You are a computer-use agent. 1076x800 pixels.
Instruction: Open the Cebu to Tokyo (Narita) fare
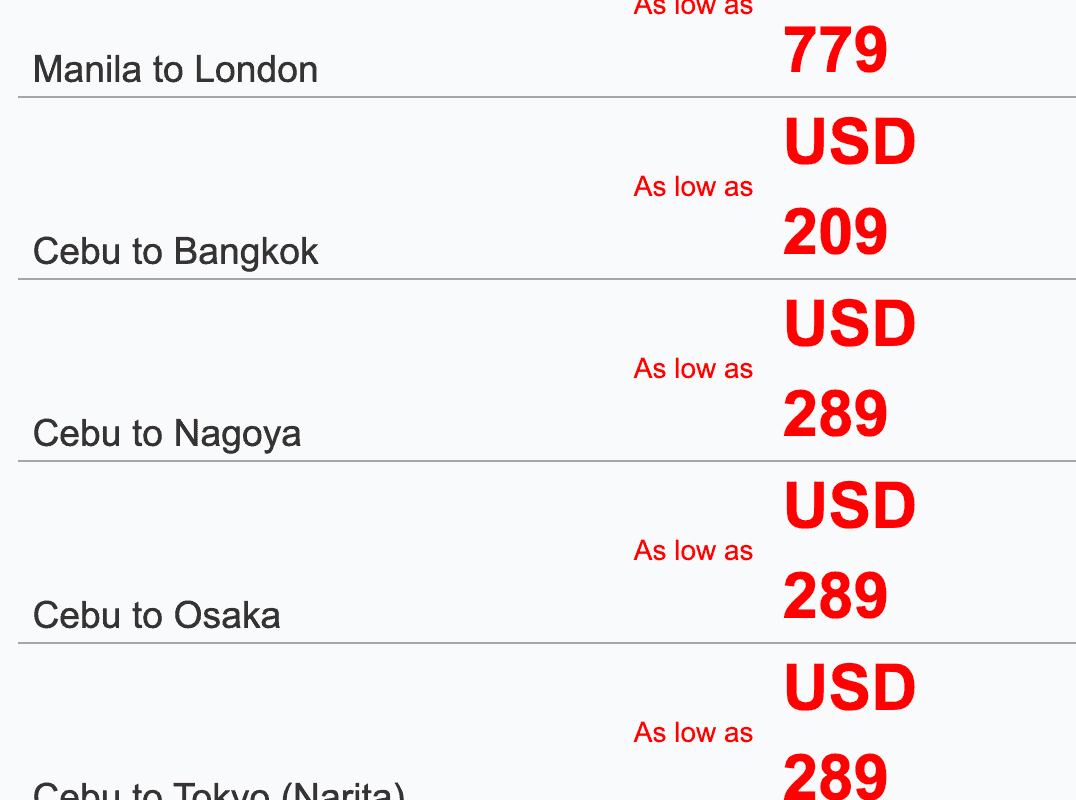coord(220,790)
